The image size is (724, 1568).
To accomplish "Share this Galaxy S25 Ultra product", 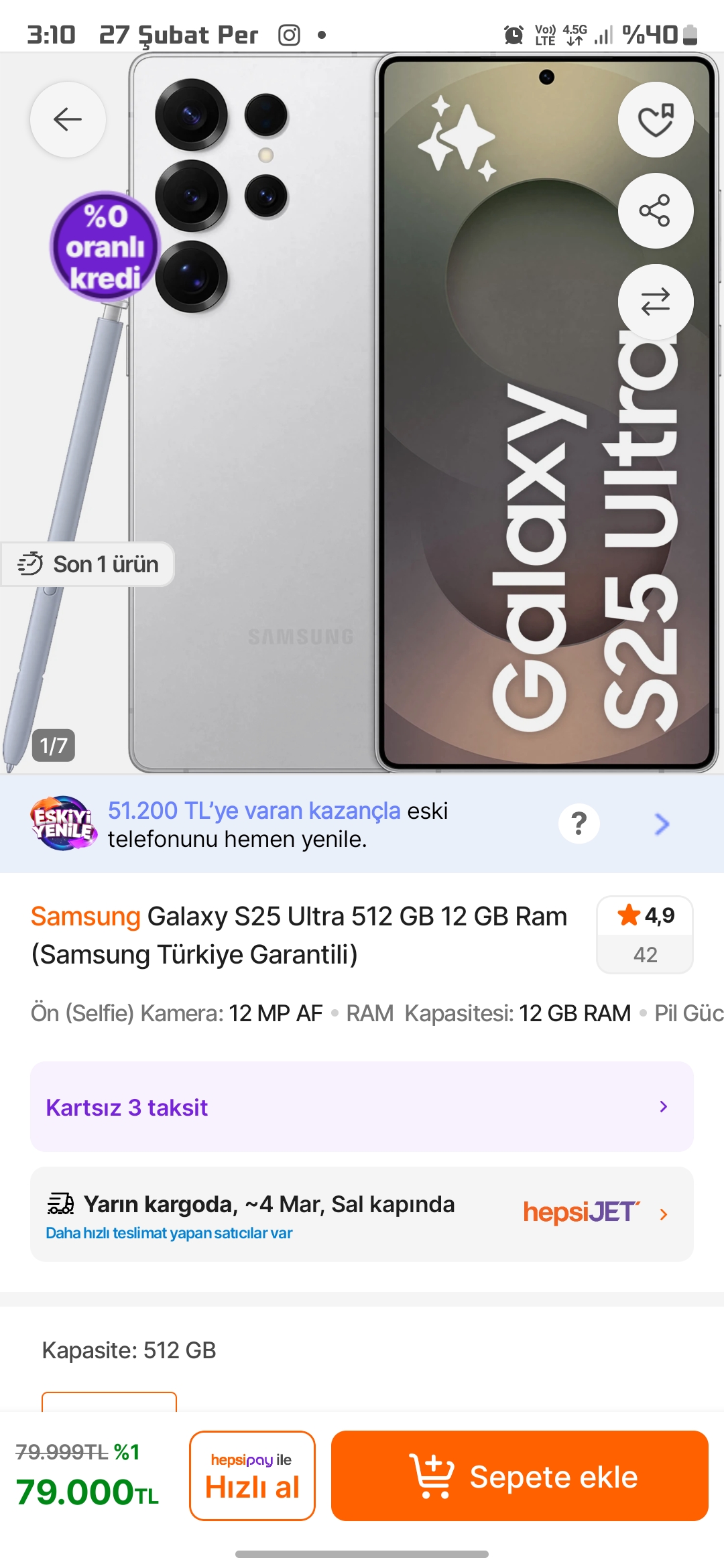I will [x=655, y=210].
